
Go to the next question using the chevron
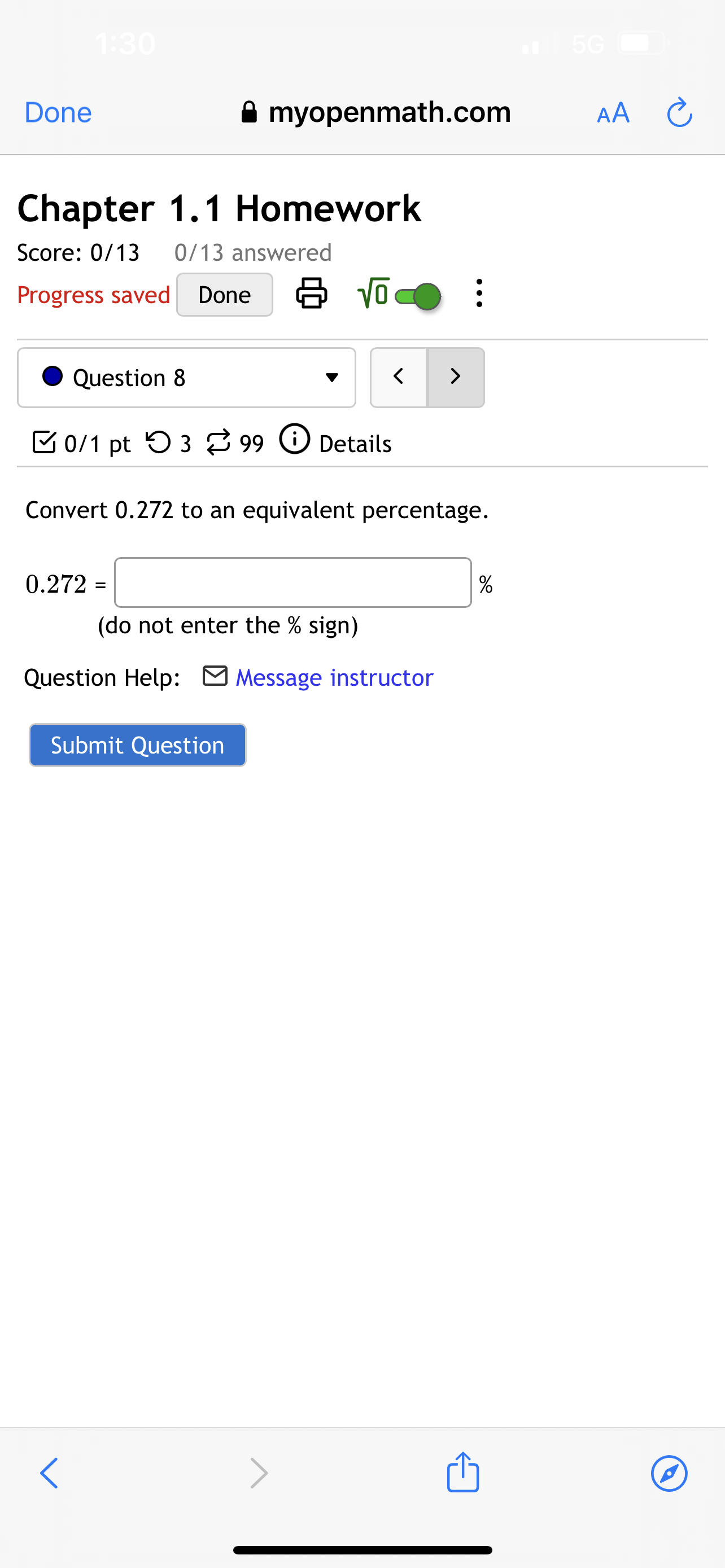[x=455, y=377]
